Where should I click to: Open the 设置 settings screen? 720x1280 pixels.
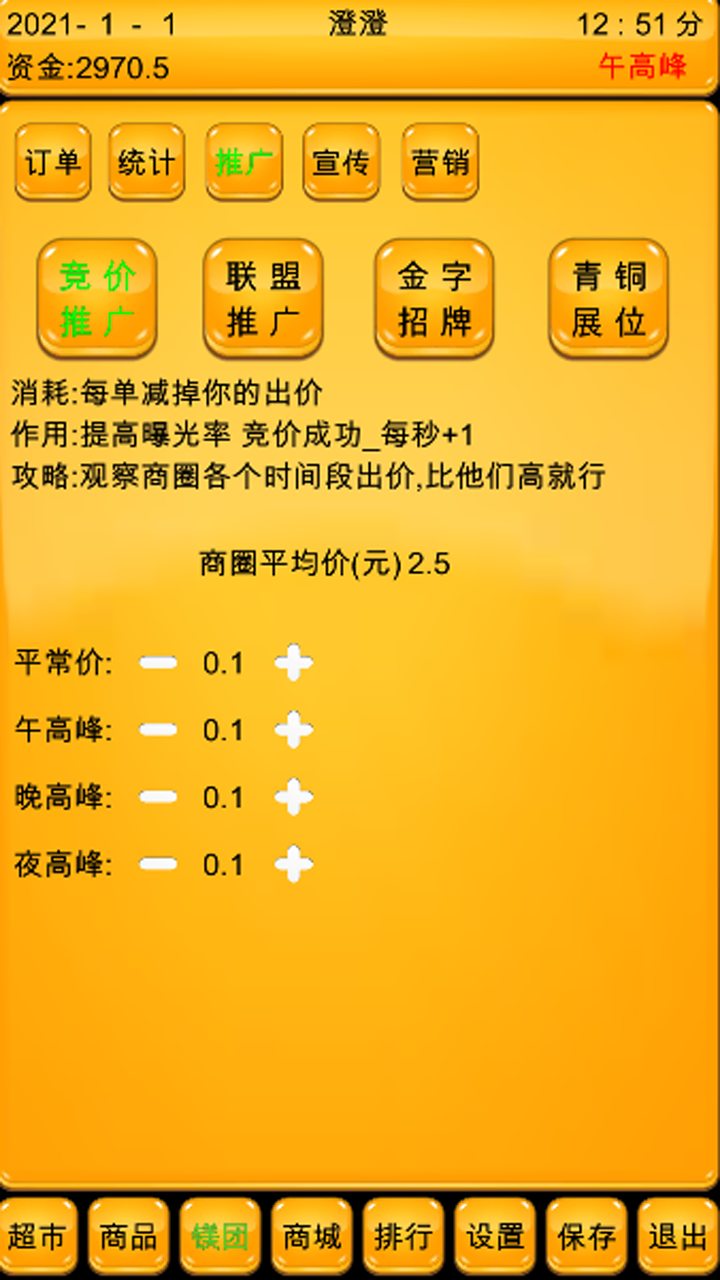click(x=494, y=1236)
